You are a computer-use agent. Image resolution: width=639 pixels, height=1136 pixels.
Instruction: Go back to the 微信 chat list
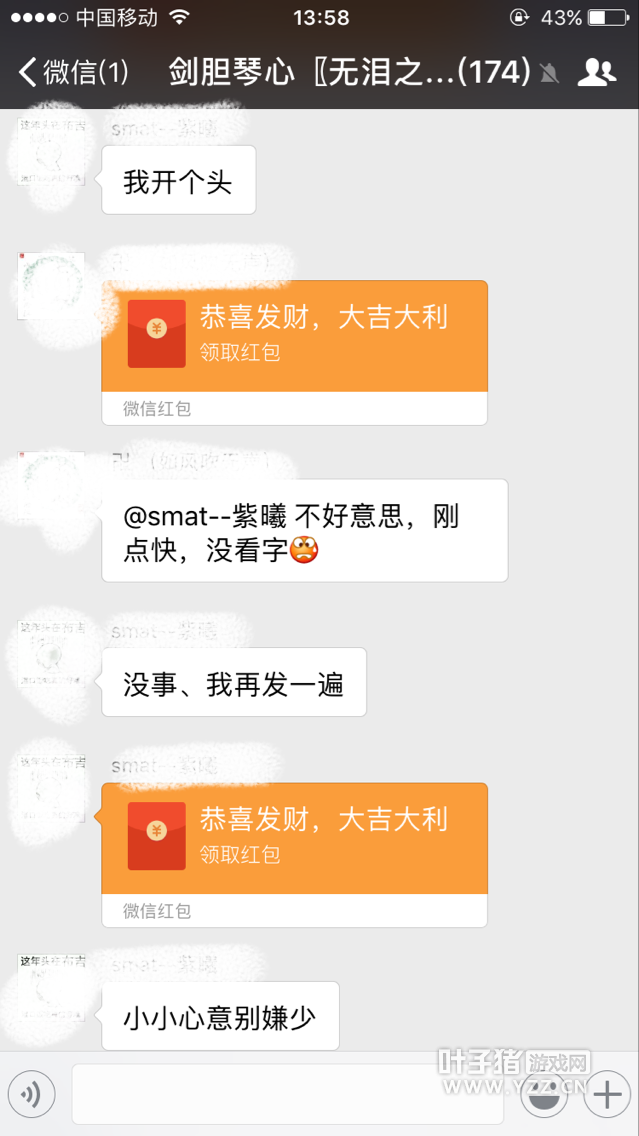(72, 72)
